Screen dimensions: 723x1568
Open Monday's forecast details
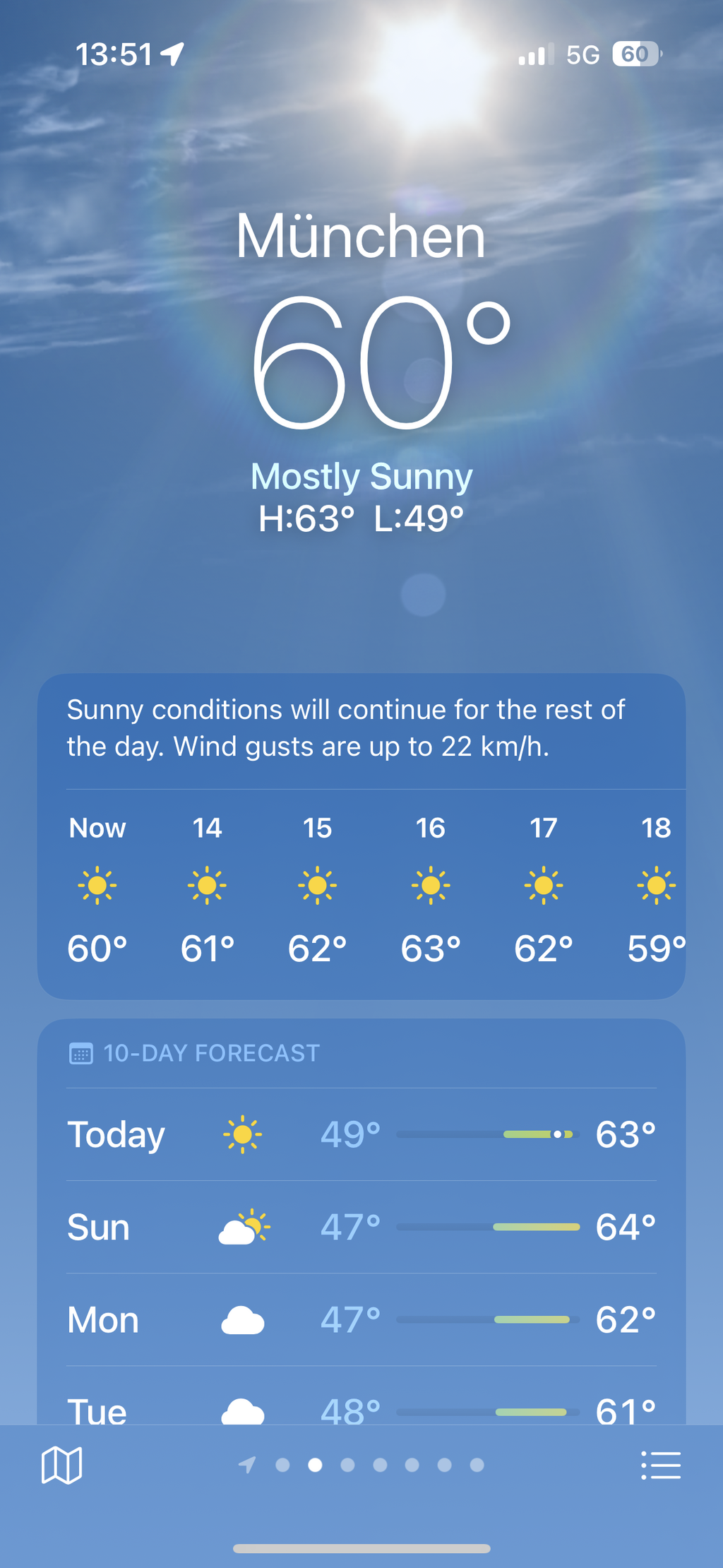(361, 1319)
